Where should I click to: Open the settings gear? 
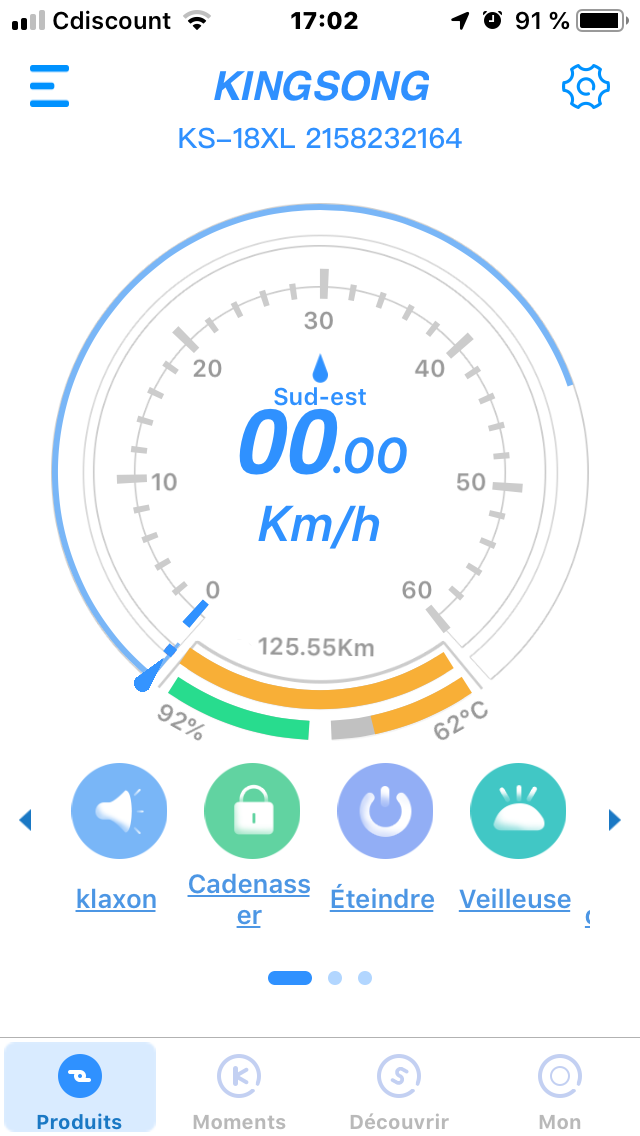click(x=586, y=87)
